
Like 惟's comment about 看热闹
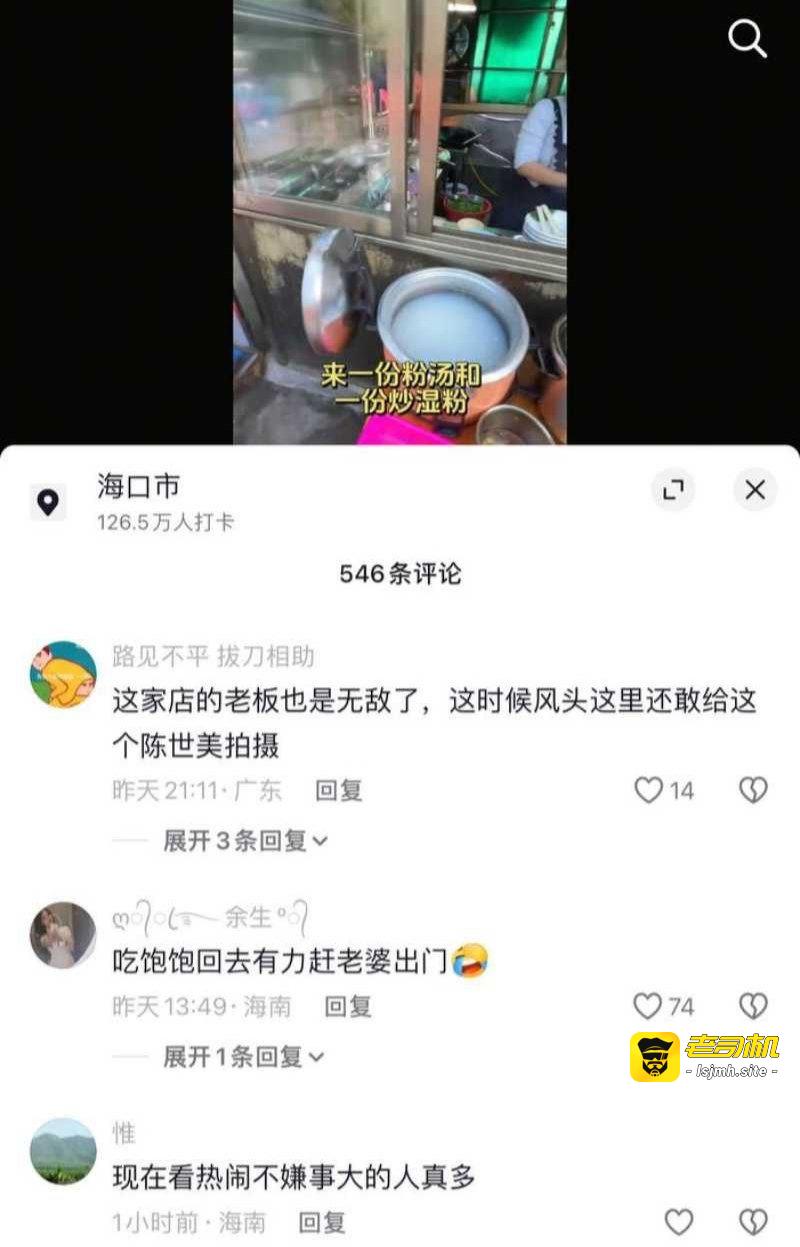pos(679,1221)
